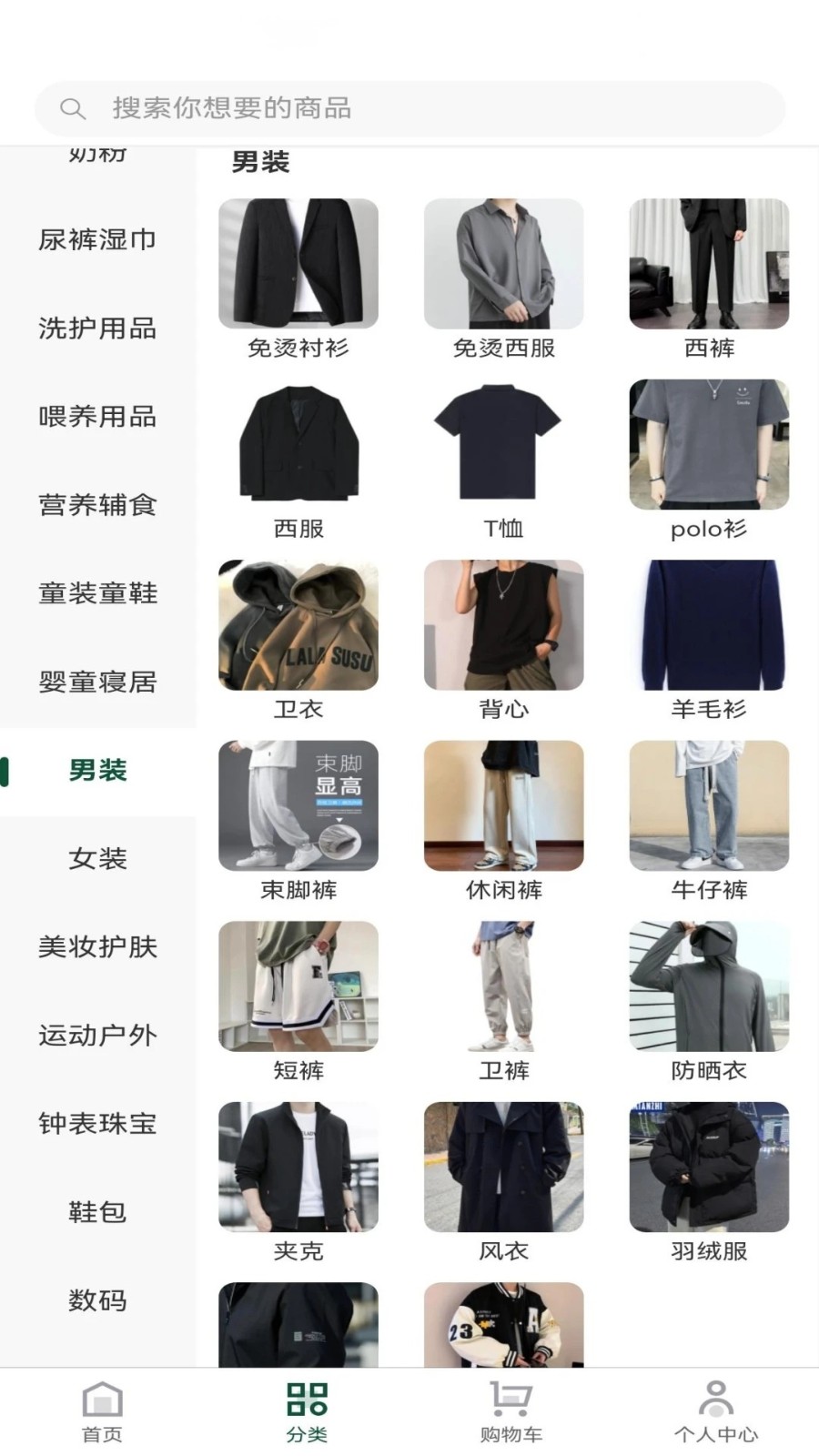
Task: Go to the 个人中心 tab
Action: [x=716, y=1411]
